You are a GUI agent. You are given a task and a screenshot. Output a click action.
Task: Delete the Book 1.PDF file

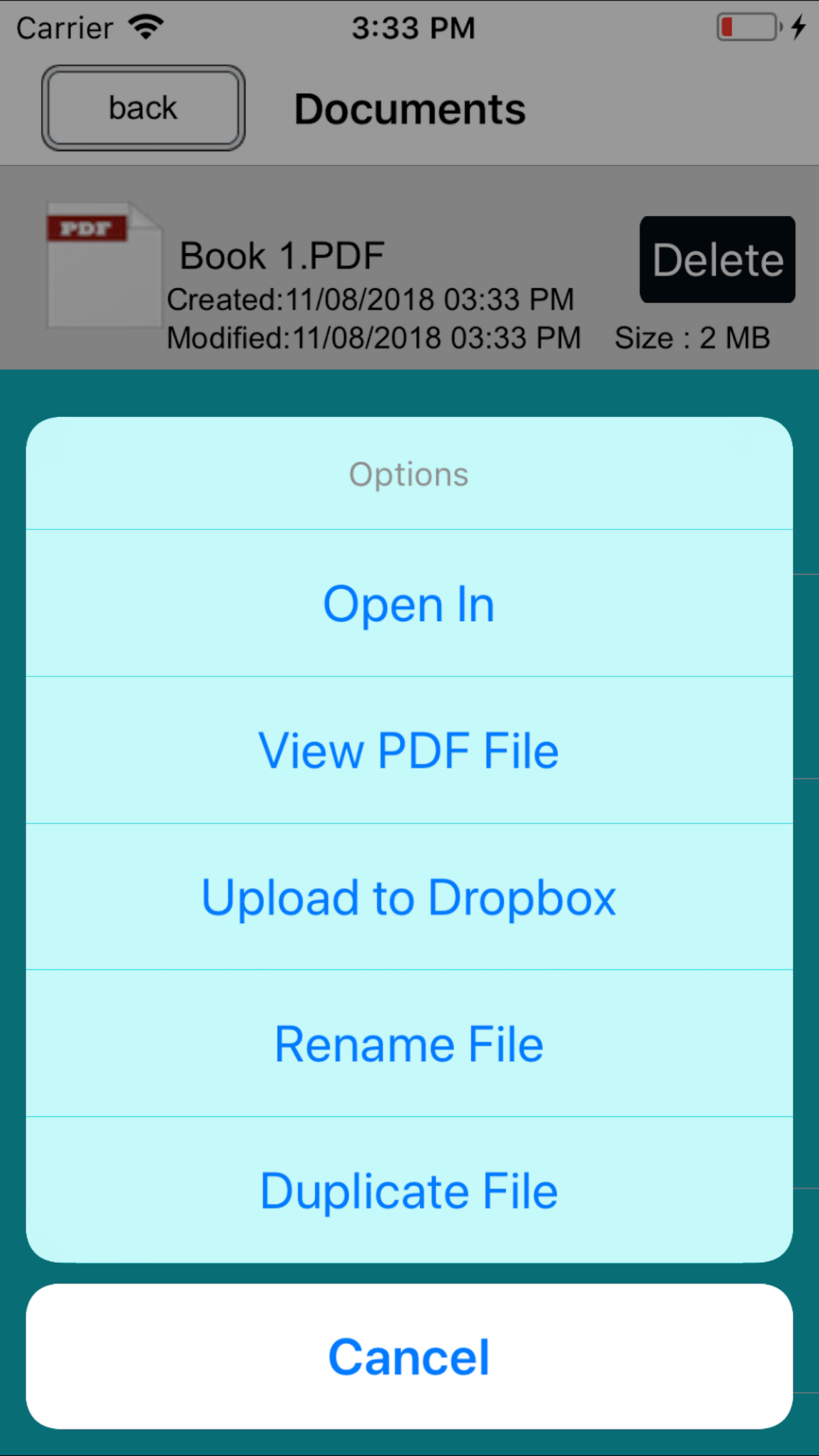click(x=717, y=259)
